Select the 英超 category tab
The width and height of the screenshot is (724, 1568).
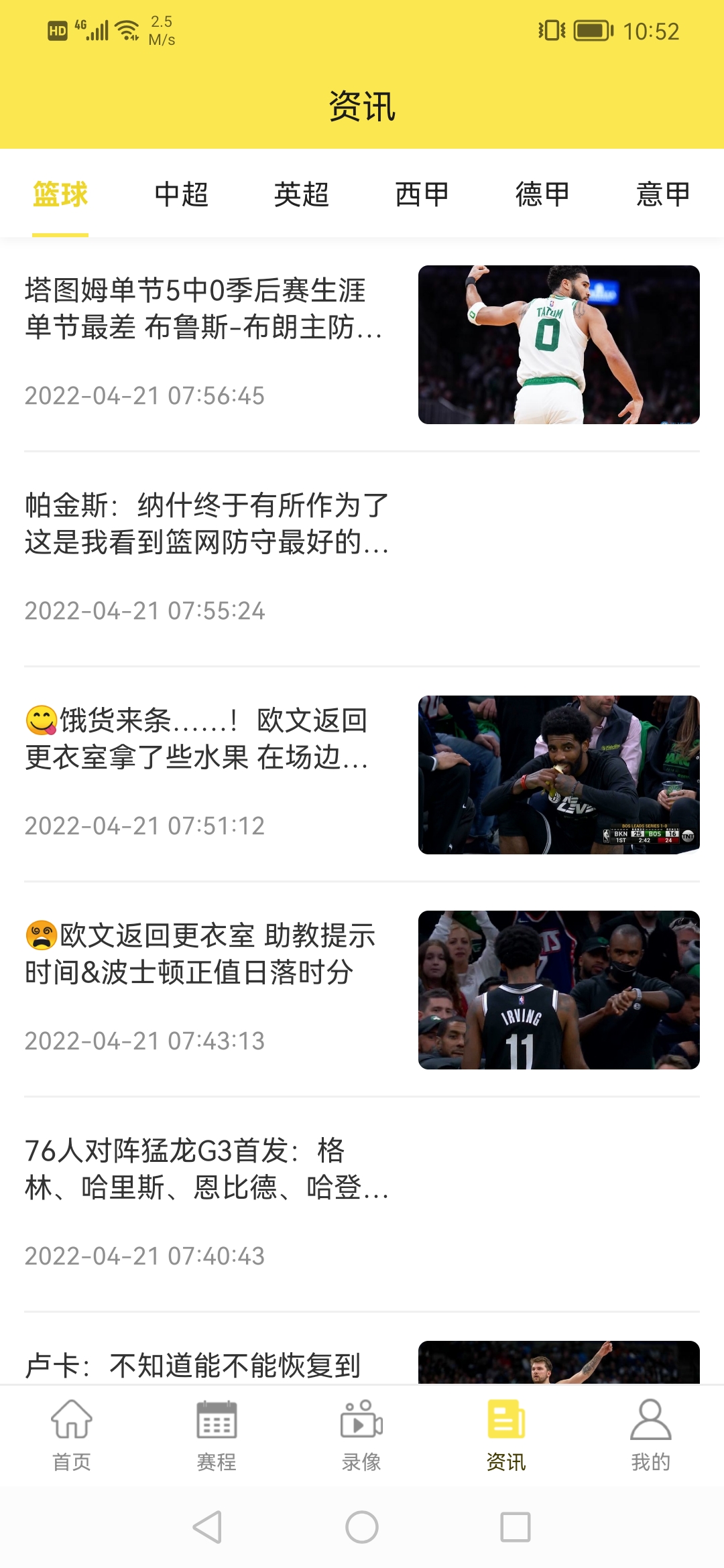[302, 194]
